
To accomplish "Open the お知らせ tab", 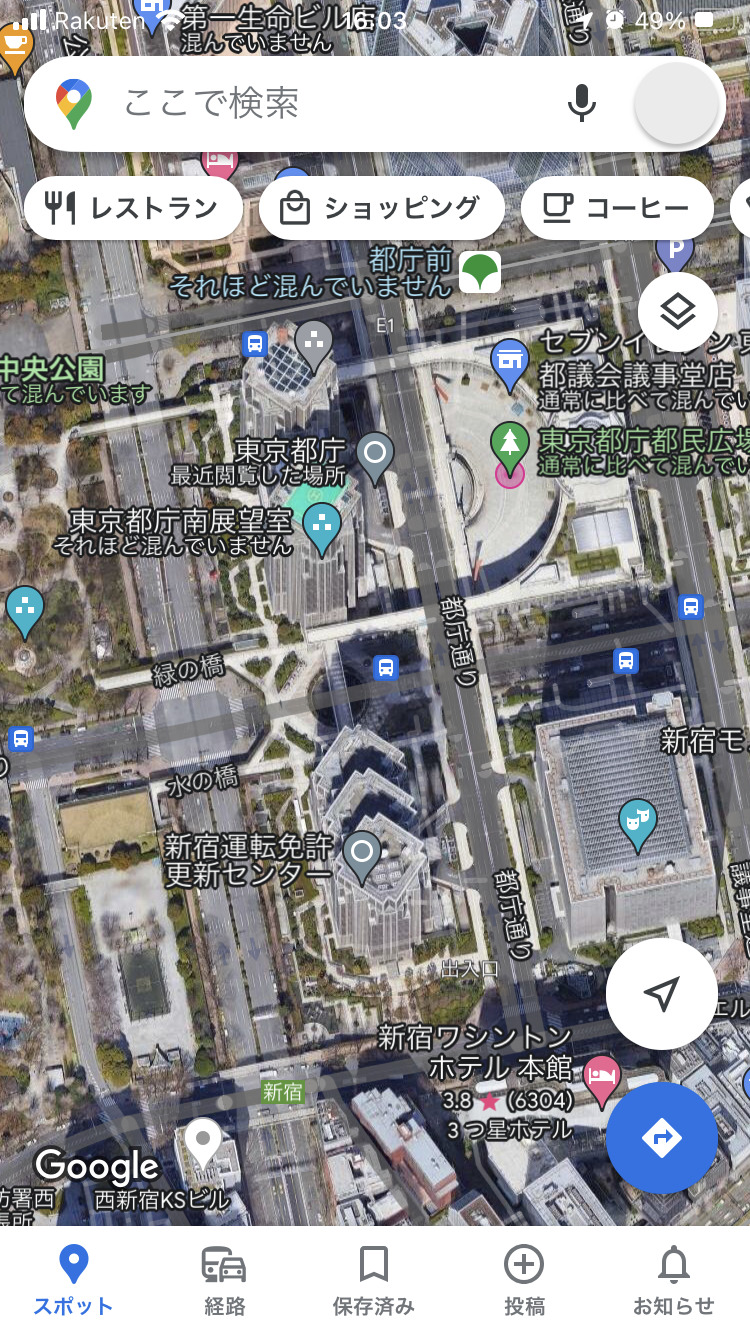I will (x=674, y=1278).
